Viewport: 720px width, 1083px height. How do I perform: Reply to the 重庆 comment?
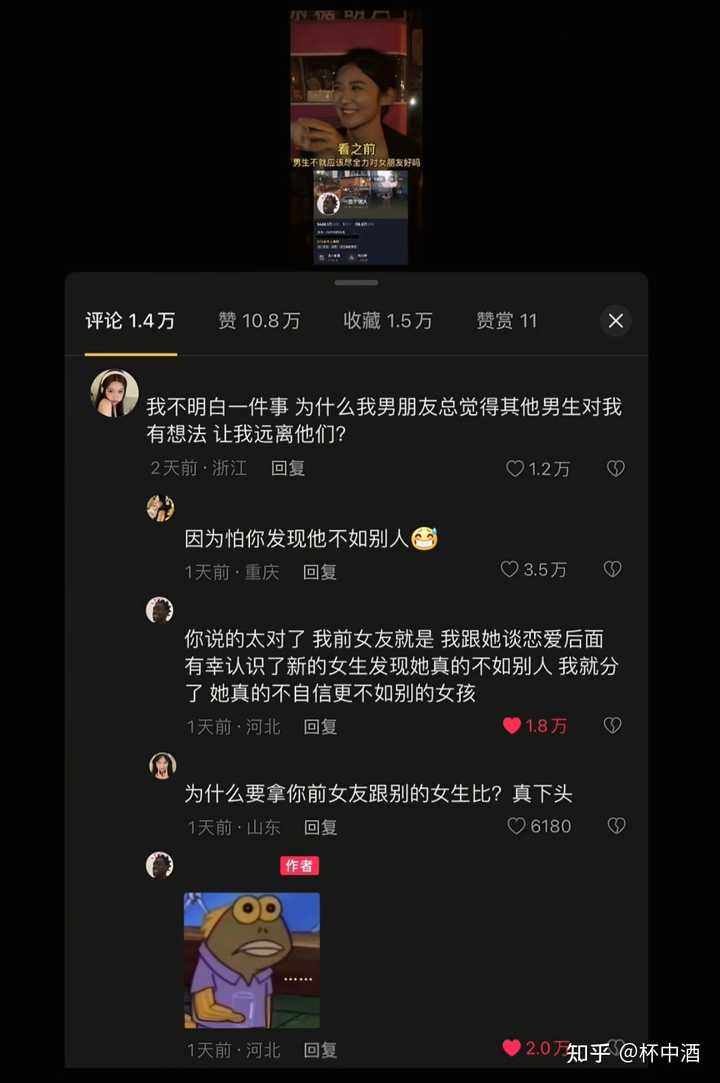pyautogui.click(x=320, y=572)
